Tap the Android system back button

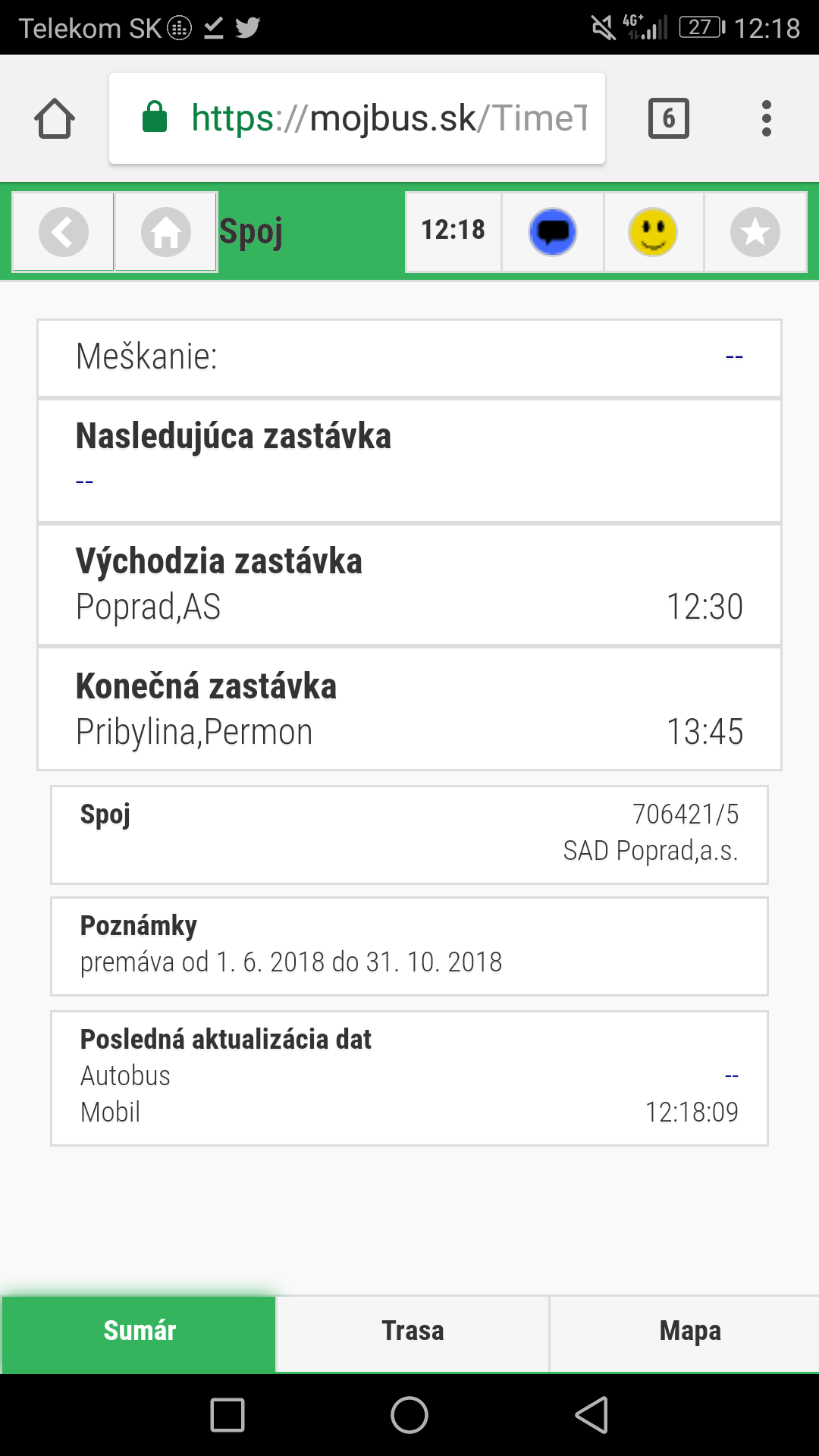coord(591,1415)
